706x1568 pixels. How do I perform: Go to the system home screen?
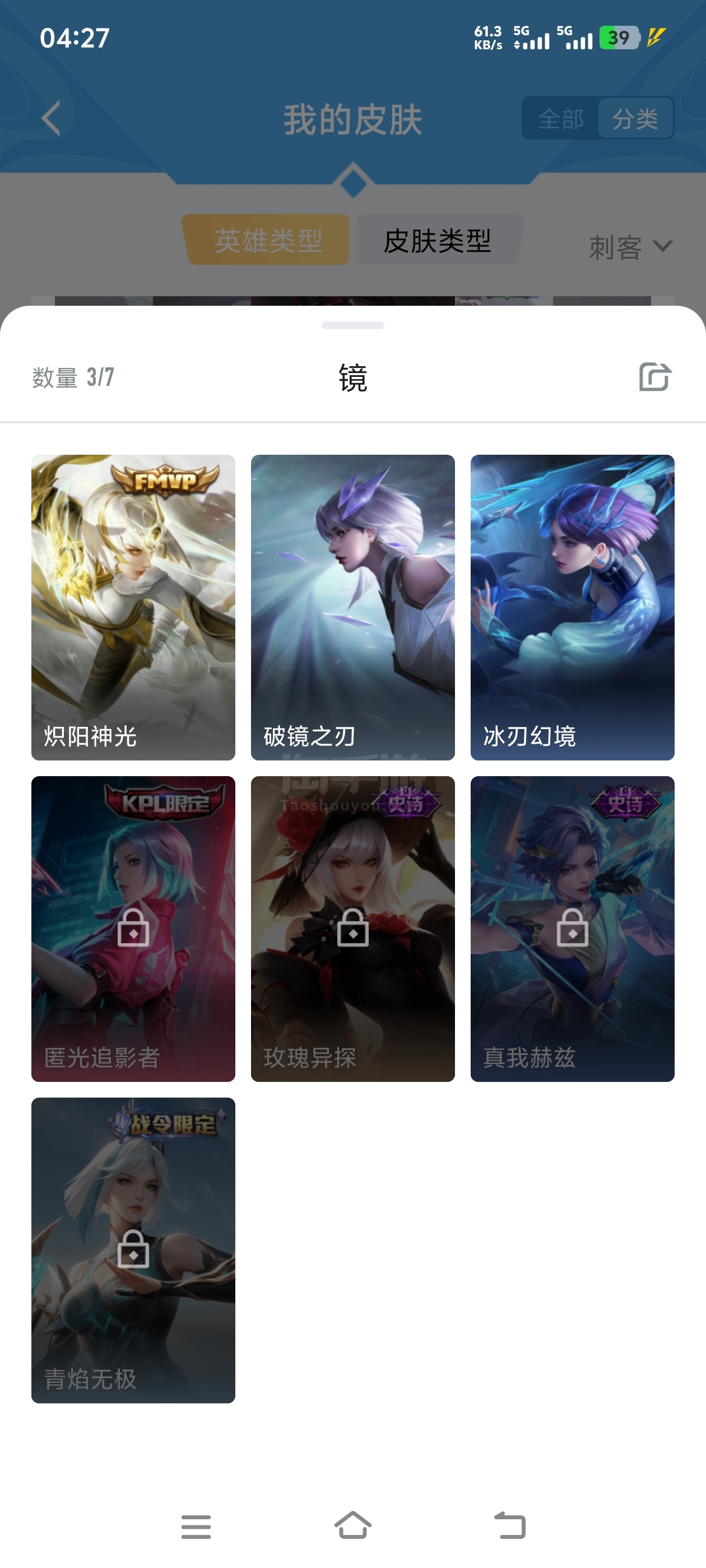pos(352,1525)
